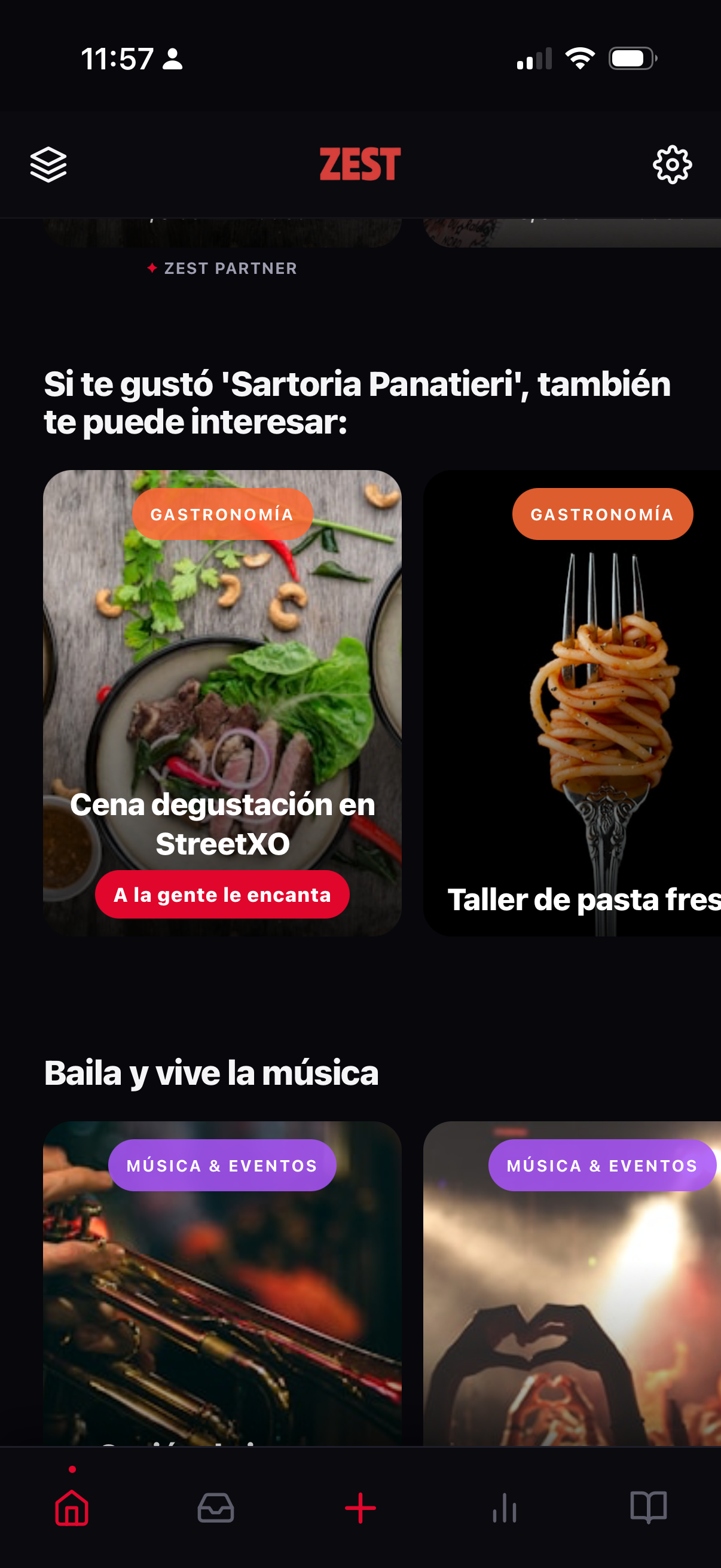721x1568 pixels.
Task: Tap the ZEST PARTNER label
Action: point(222,268)
